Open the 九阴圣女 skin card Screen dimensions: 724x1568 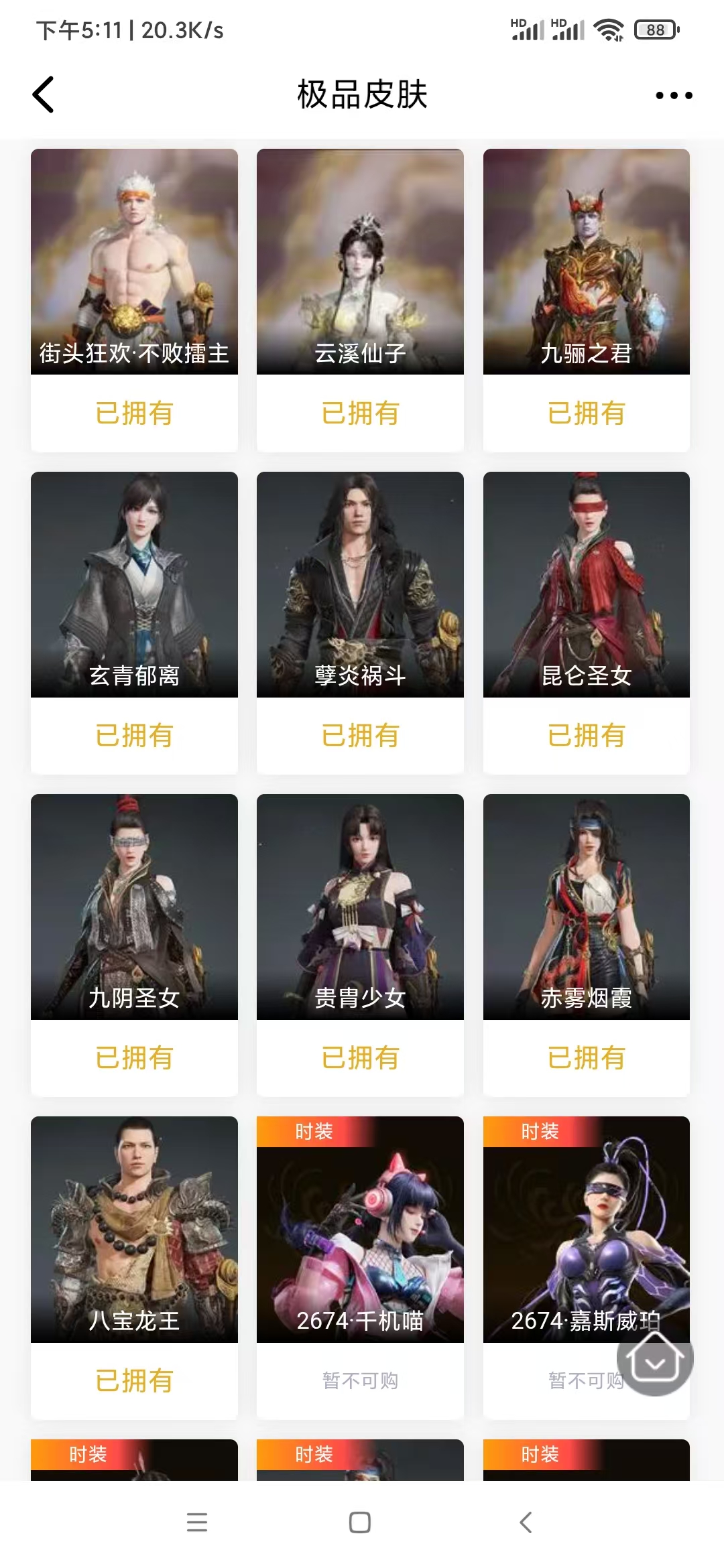click(x=134, y=907)
